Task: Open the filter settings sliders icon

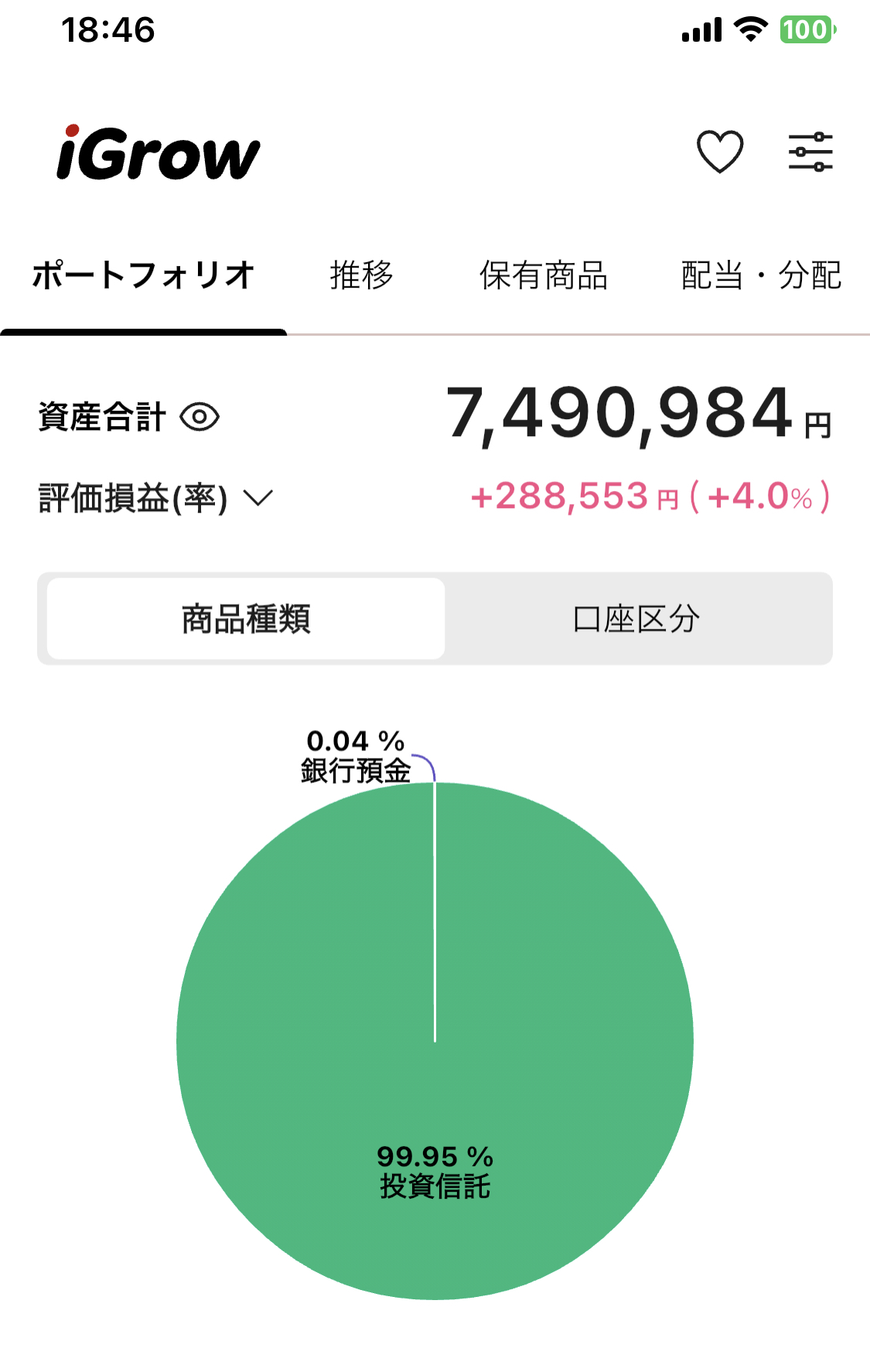Action: 810,152
